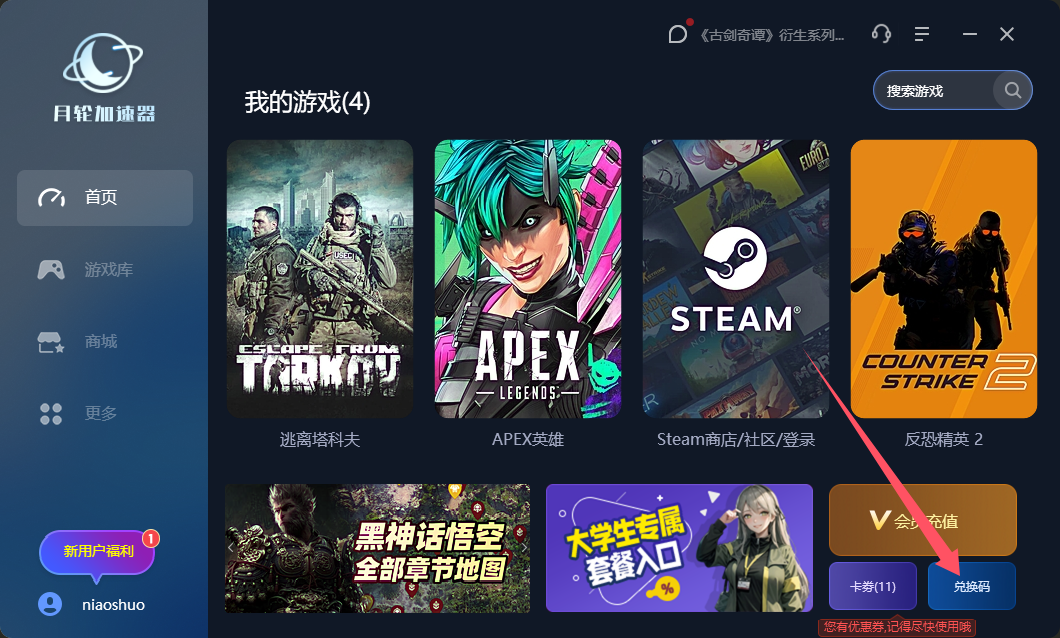Select the APEX英雄 game card

[527, 279]
